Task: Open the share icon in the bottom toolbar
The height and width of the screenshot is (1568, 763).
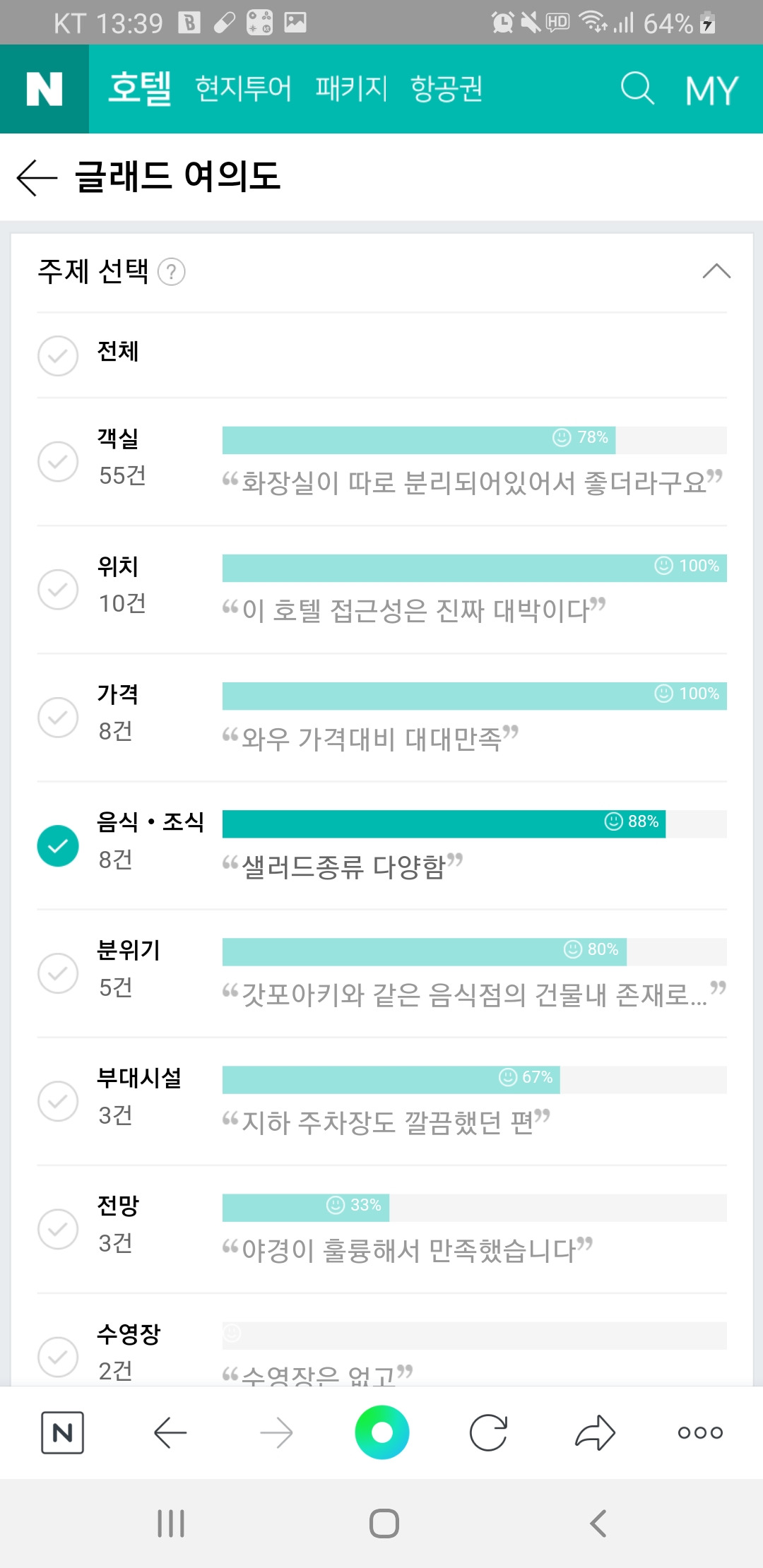Action: pyautogui.click(x=594, y=1432)
